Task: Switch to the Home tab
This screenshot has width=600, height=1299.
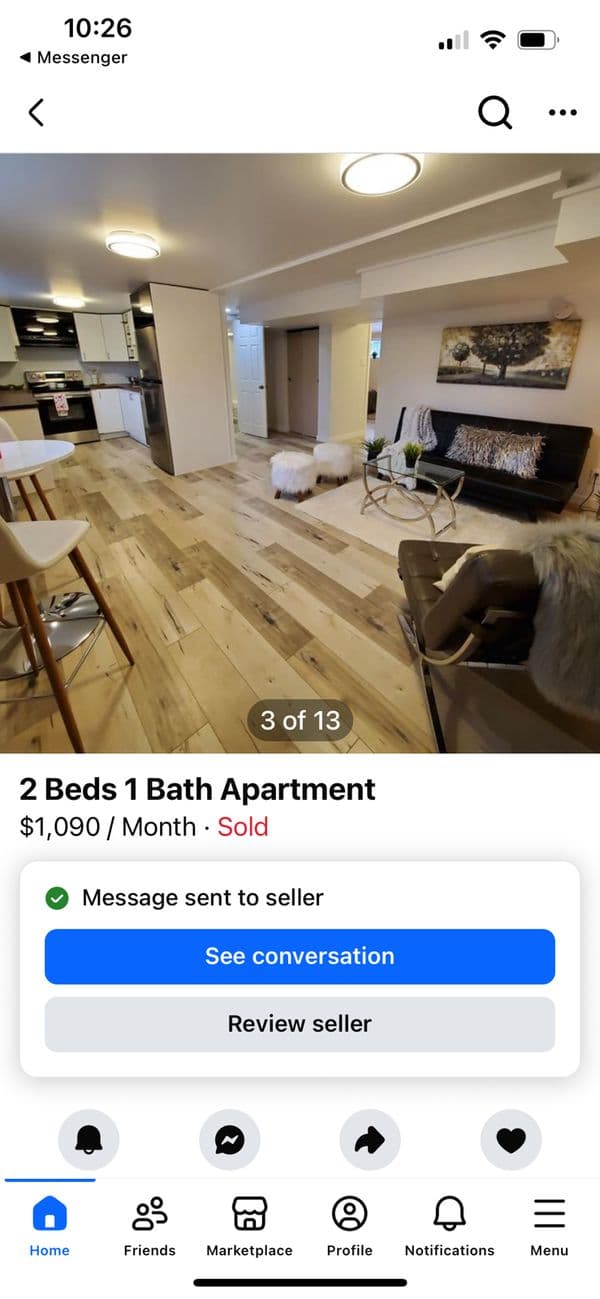Action: [x=50, y=1226]
